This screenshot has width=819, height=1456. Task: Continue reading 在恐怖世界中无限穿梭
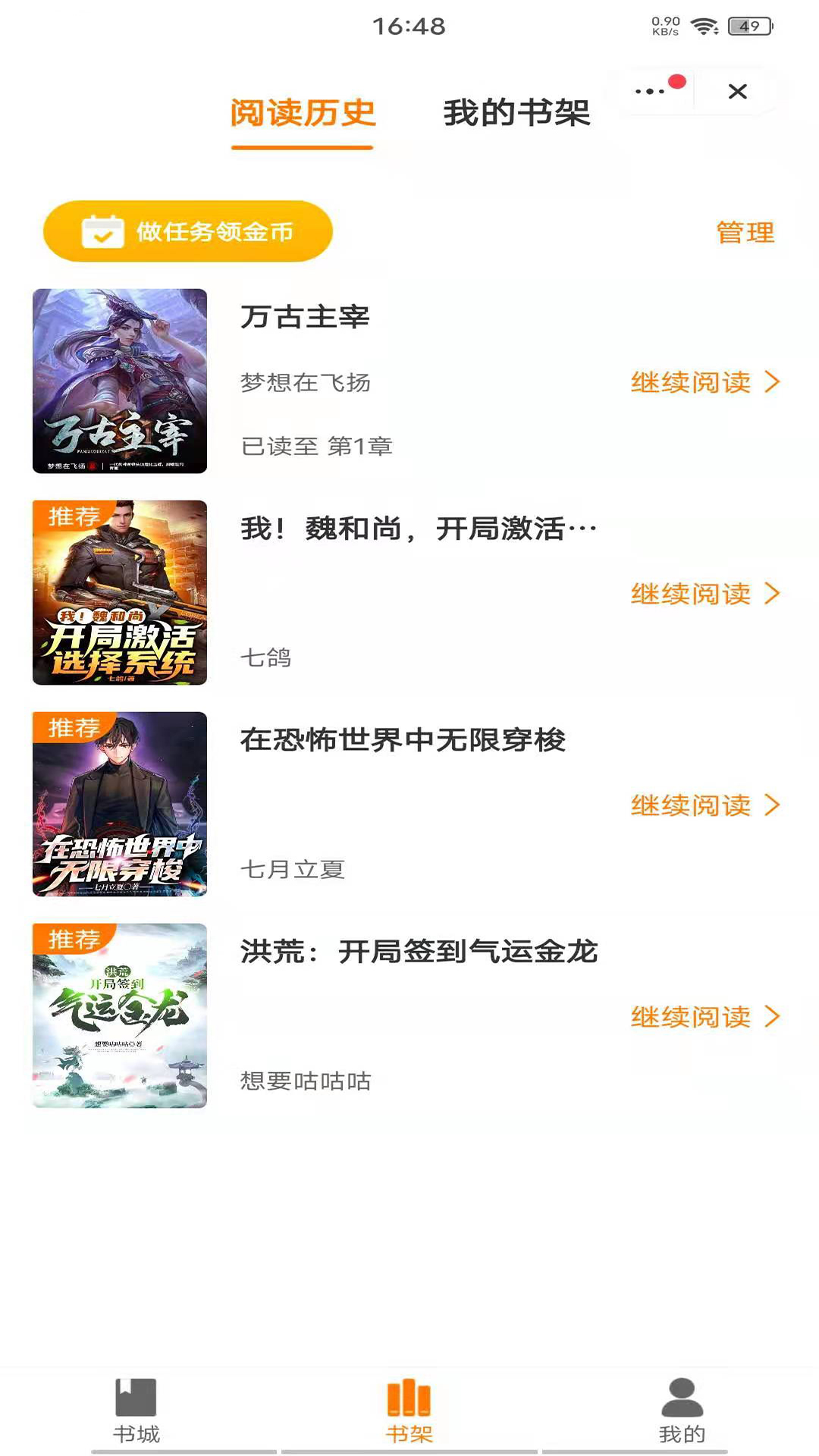tap(704, 805)
